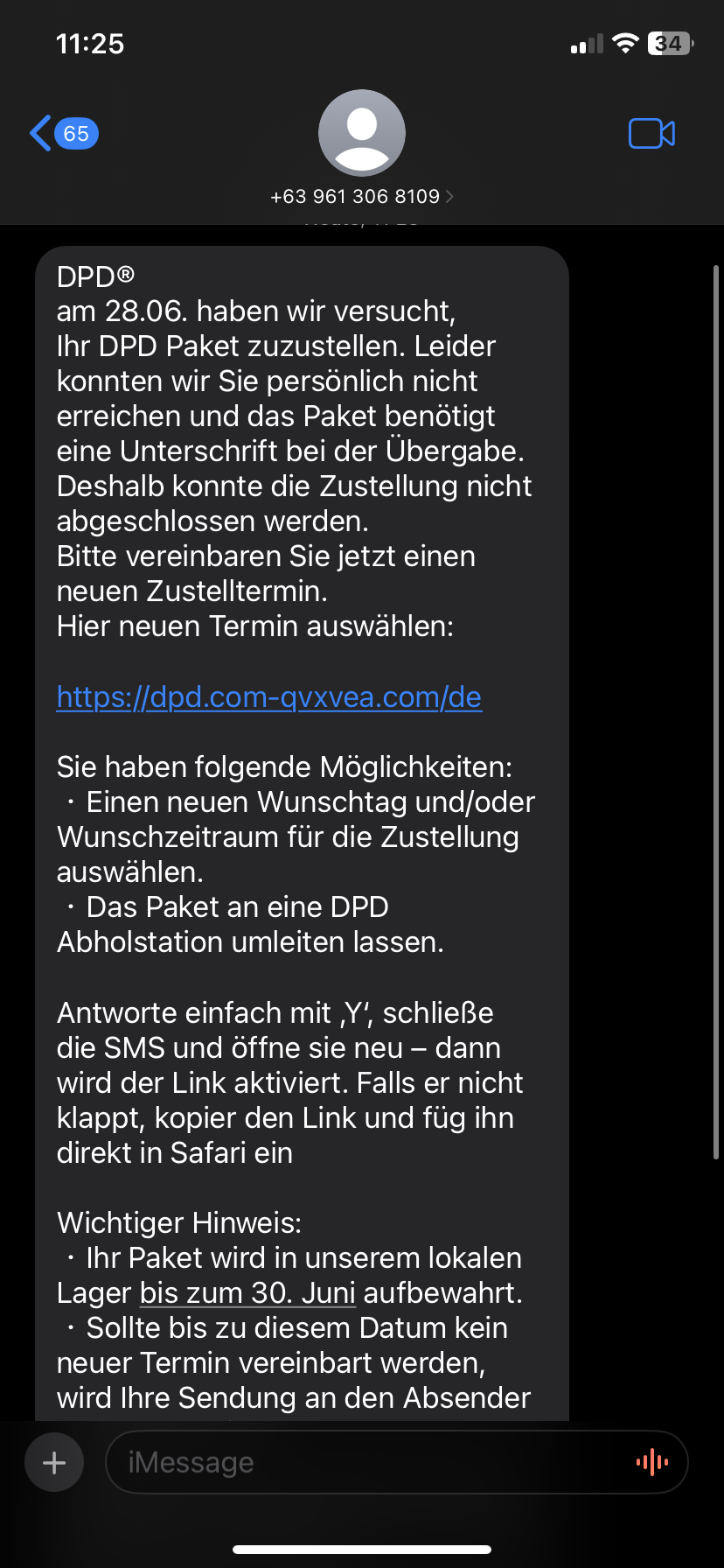This screenshot has width=724, height=1568.
Task: Tap the underlined date bis zum 30. Juni
Action: pyautogui.click(x=247, y=1292)
